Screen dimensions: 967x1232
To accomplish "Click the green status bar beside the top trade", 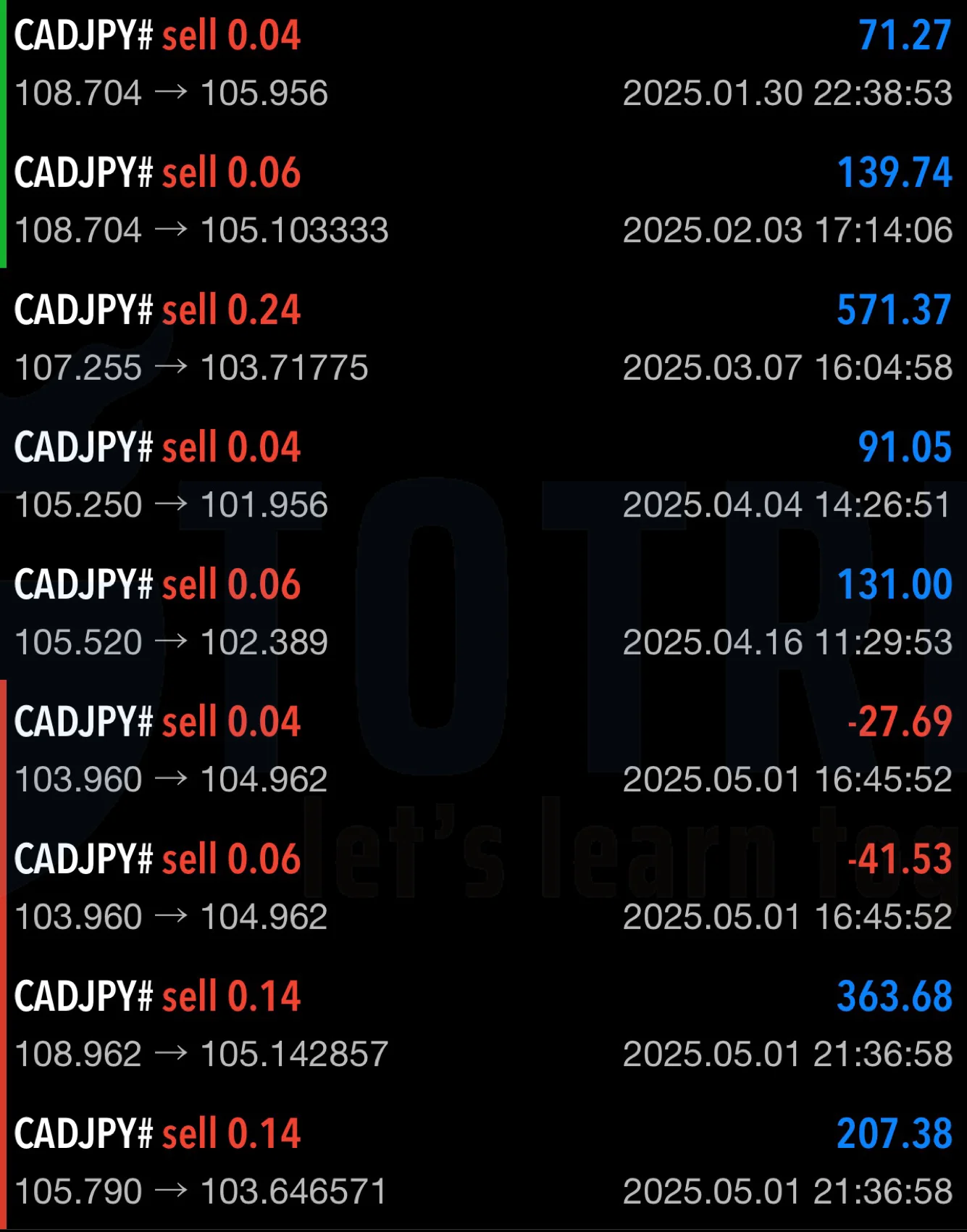I will [x=4, y=130].
